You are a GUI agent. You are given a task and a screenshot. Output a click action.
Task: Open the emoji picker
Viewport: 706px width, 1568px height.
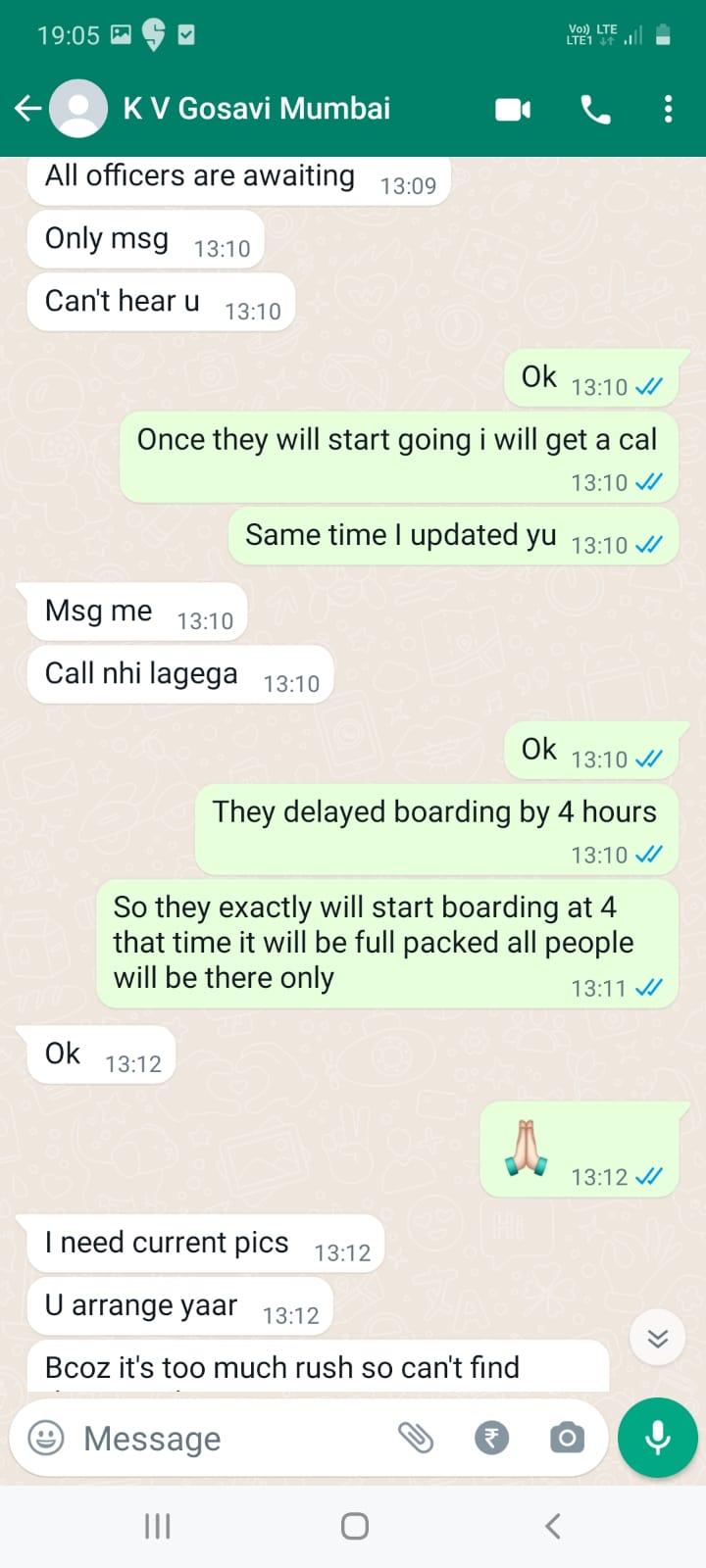(46, 1438)
